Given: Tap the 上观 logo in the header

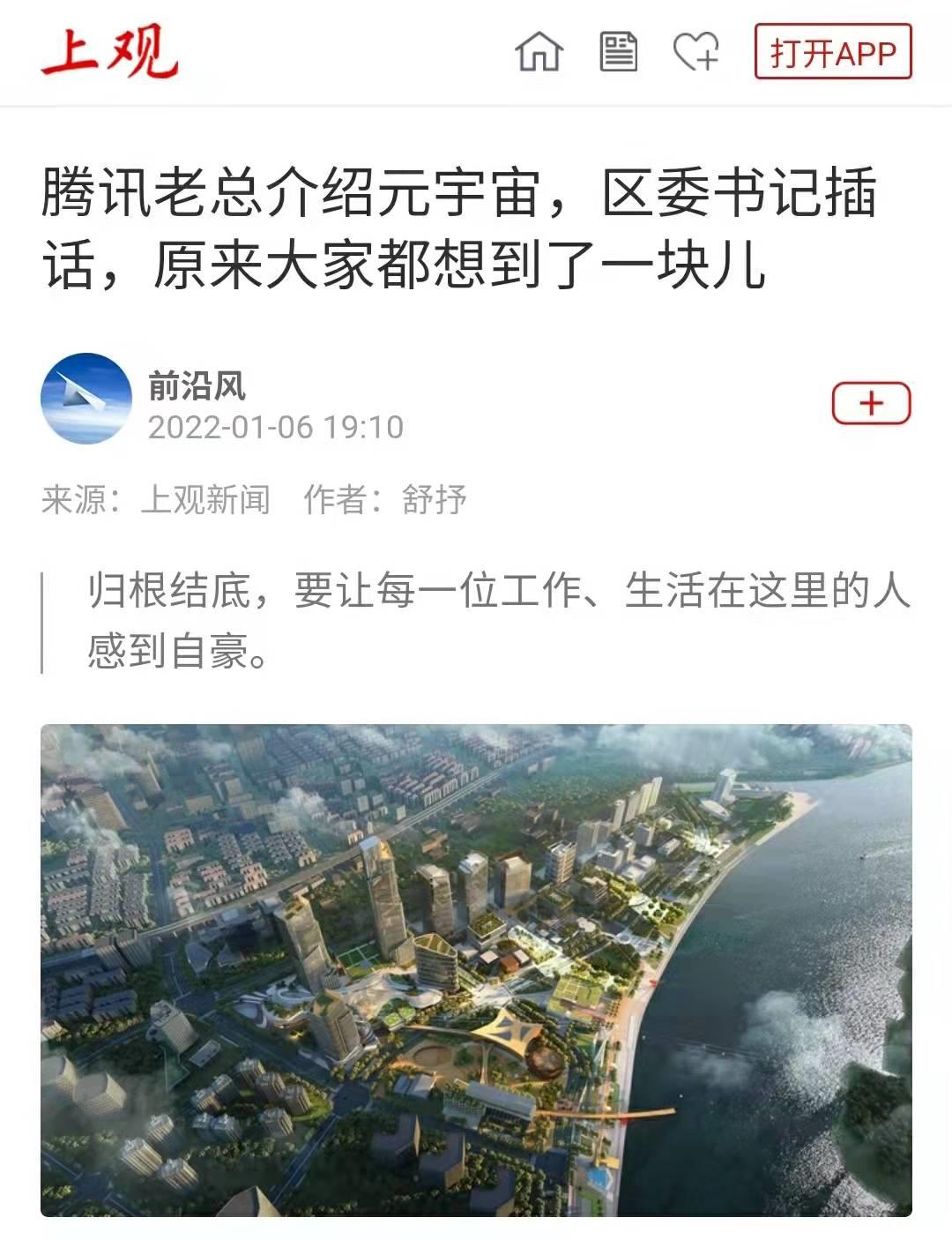Looking at the screenshot, I should 109,51.
